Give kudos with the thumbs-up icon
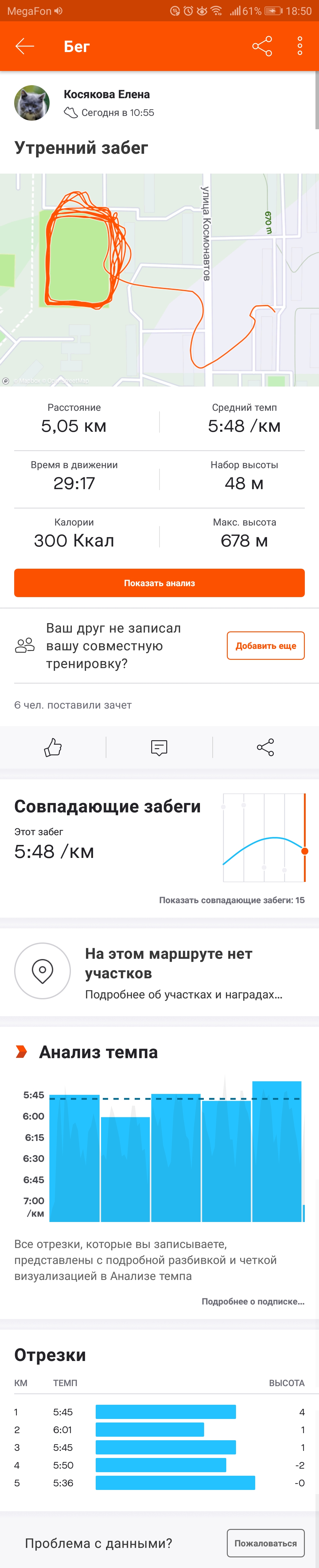Image resolution: width=319 pixels, height=1568 pixels. click(53, 748)
